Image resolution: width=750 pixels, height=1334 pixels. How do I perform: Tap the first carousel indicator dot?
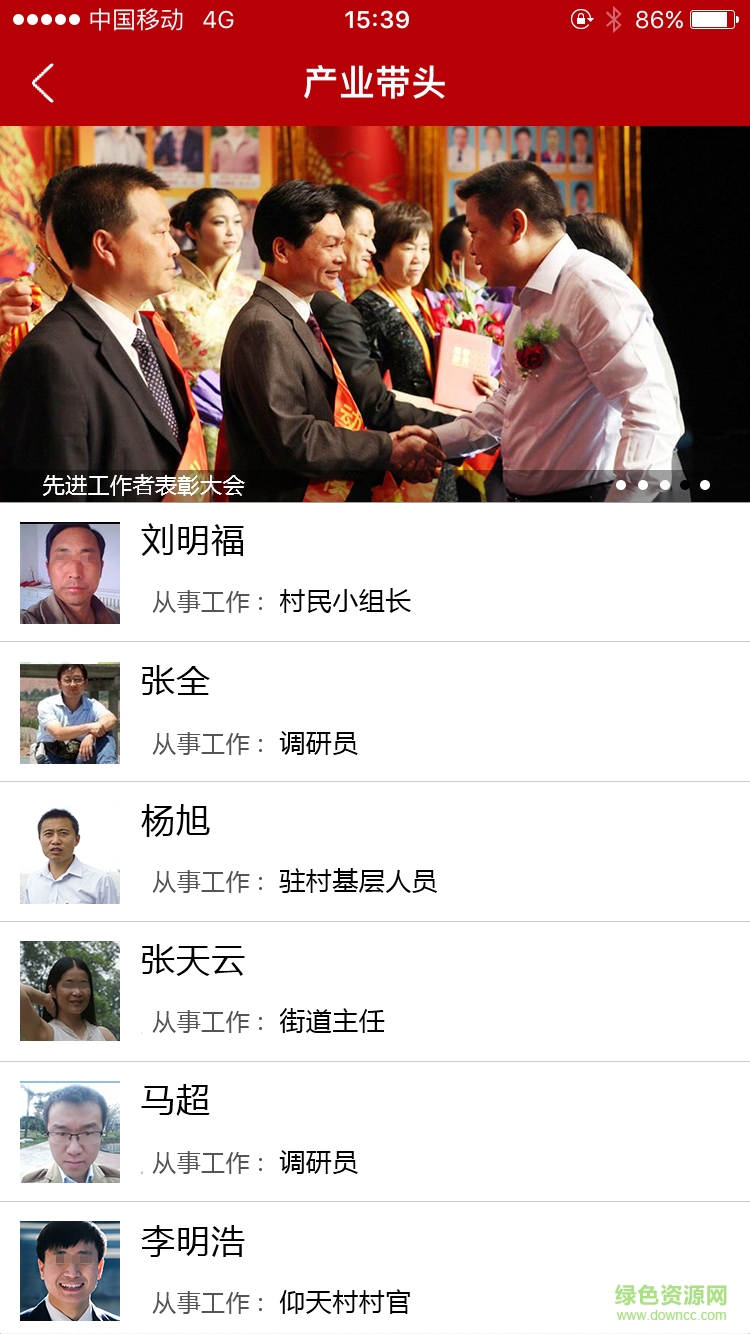click(x=622, y=485)
